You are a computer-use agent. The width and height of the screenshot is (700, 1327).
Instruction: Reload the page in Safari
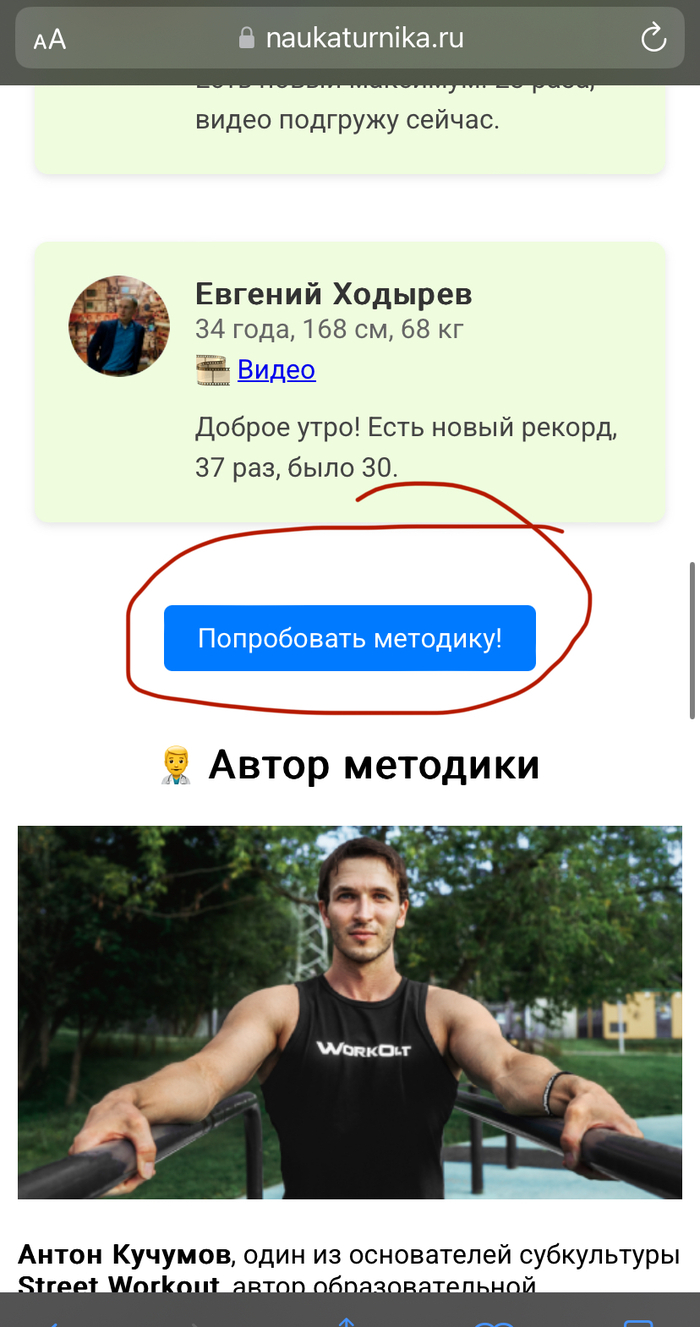(653, 39)
